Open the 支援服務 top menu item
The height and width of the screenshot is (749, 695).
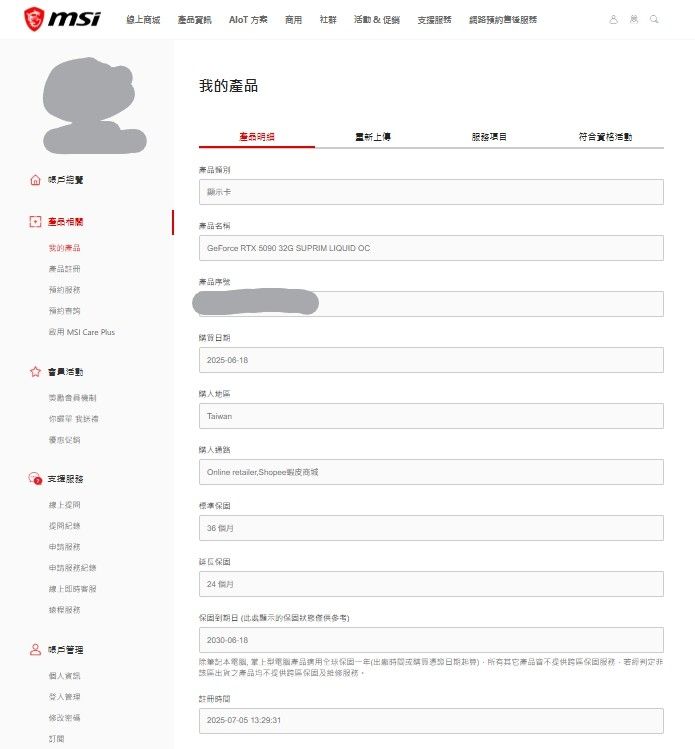pos(431,20)
